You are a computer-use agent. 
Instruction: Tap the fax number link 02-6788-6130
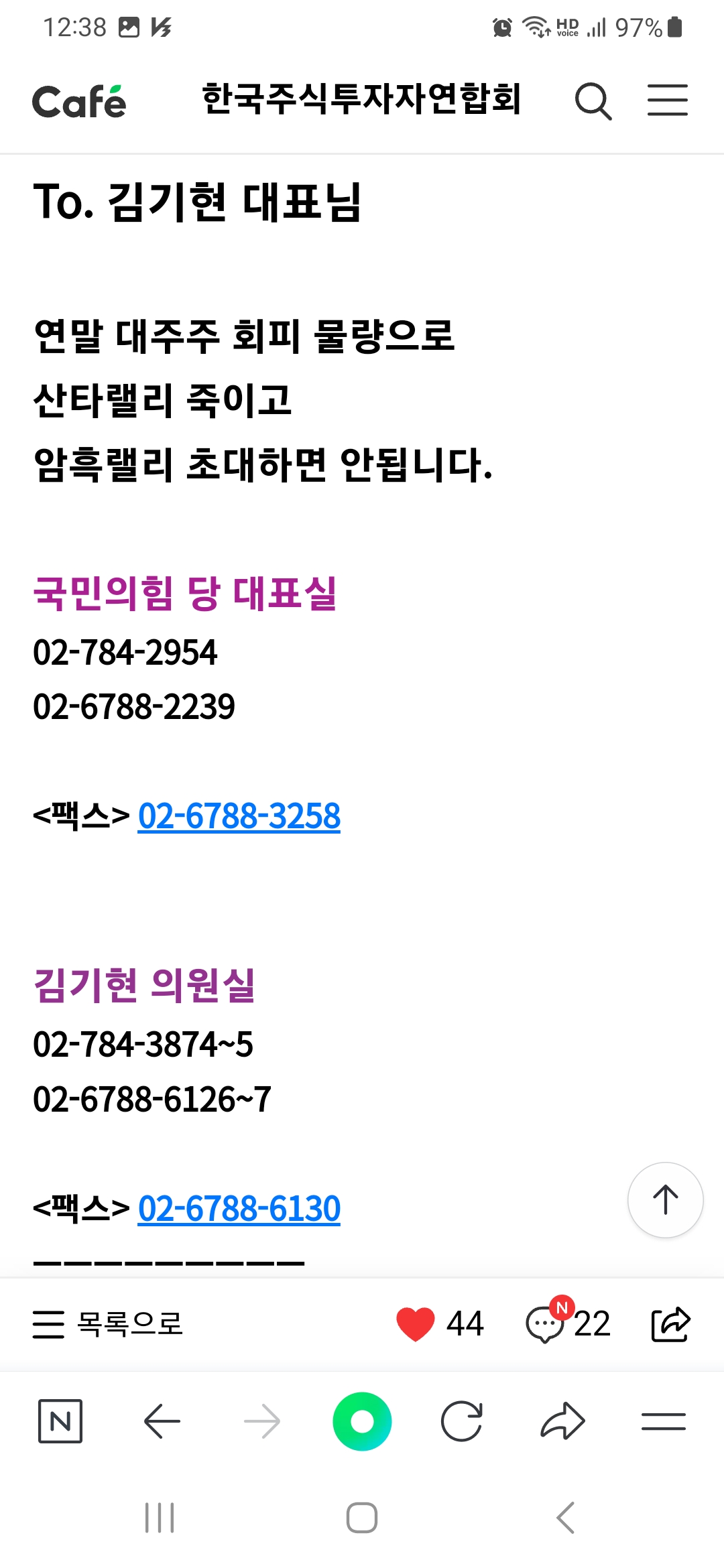click(x=239, y=1209)
